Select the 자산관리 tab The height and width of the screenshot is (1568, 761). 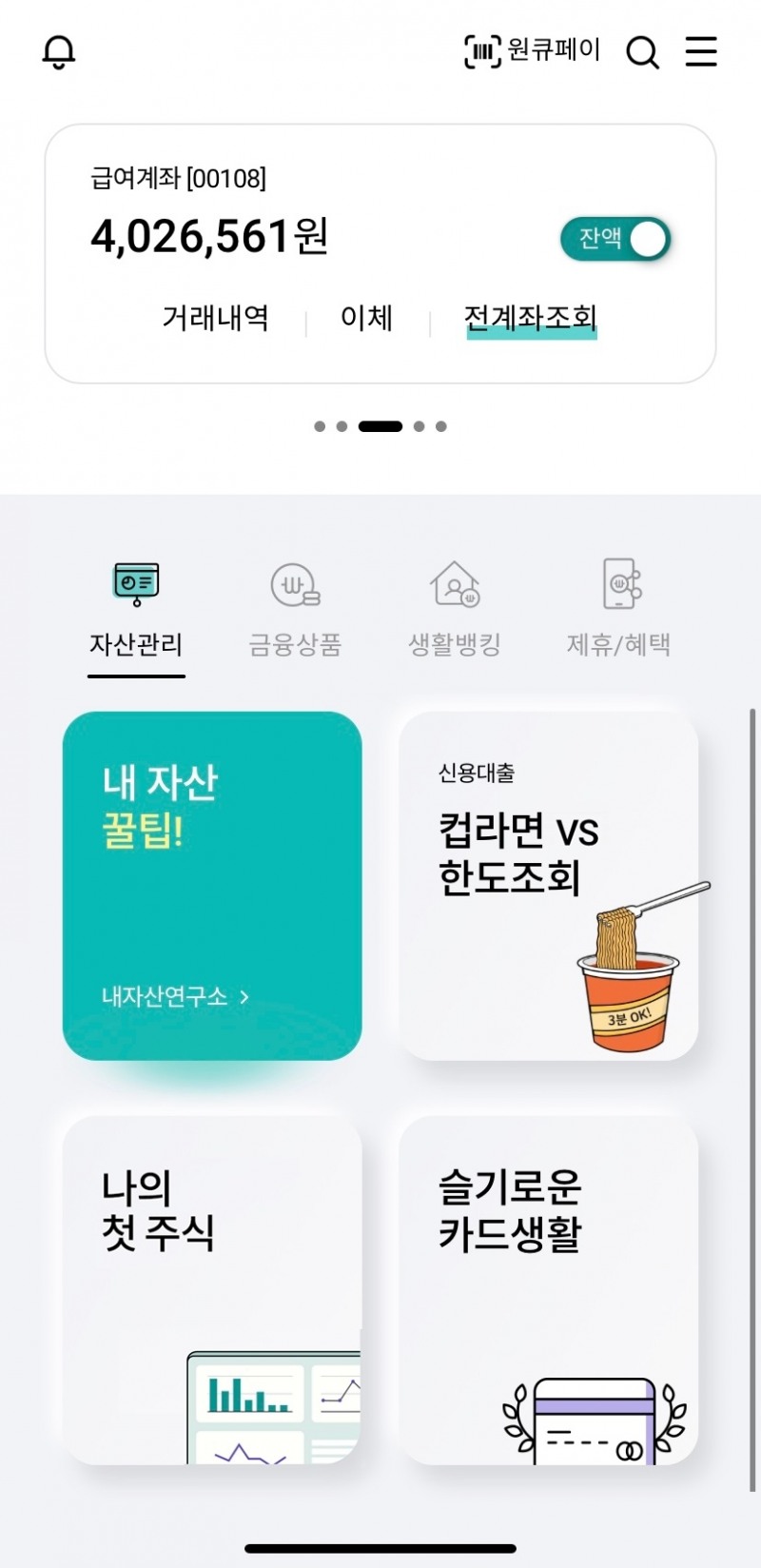[136, 612]
